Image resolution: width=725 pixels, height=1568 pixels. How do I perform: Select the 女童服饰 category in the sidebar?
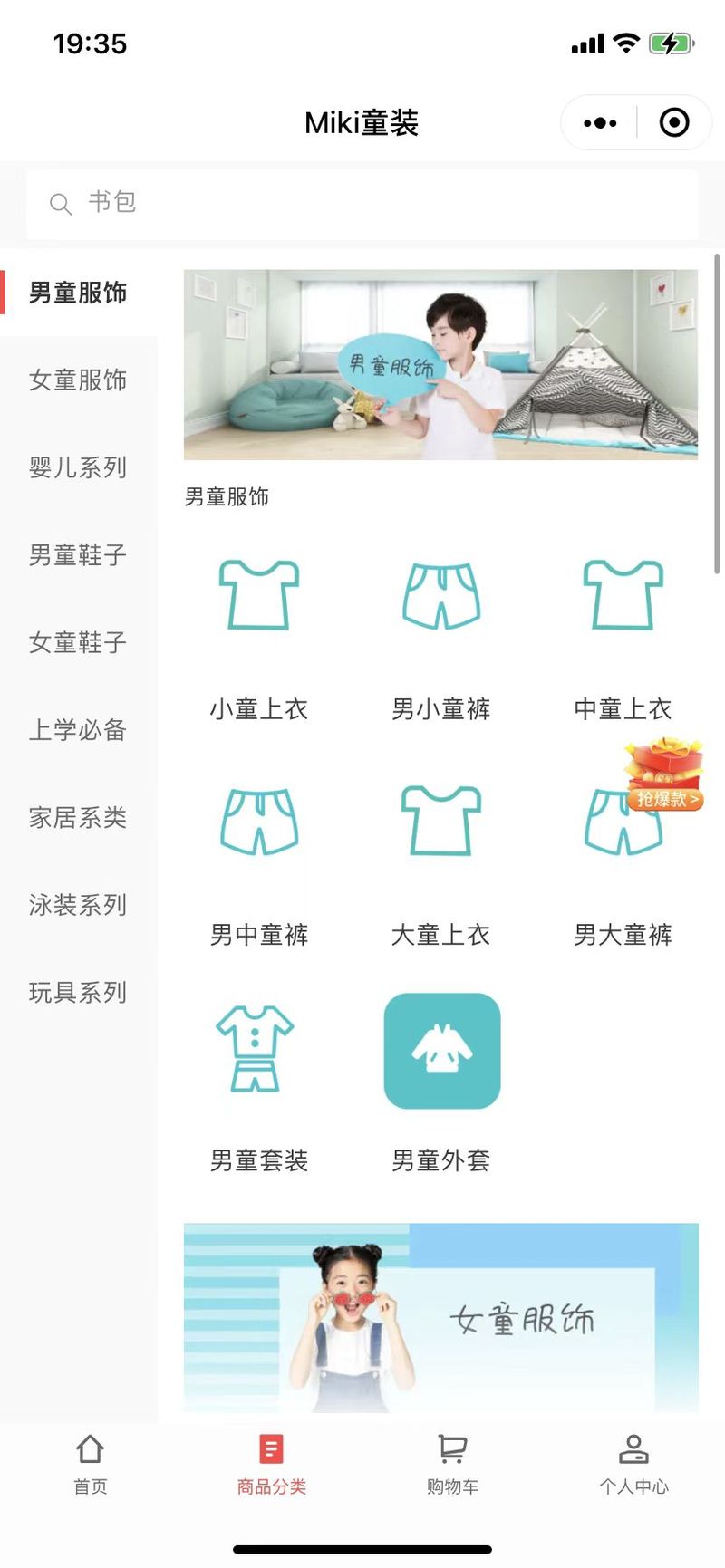click(78, 380)
